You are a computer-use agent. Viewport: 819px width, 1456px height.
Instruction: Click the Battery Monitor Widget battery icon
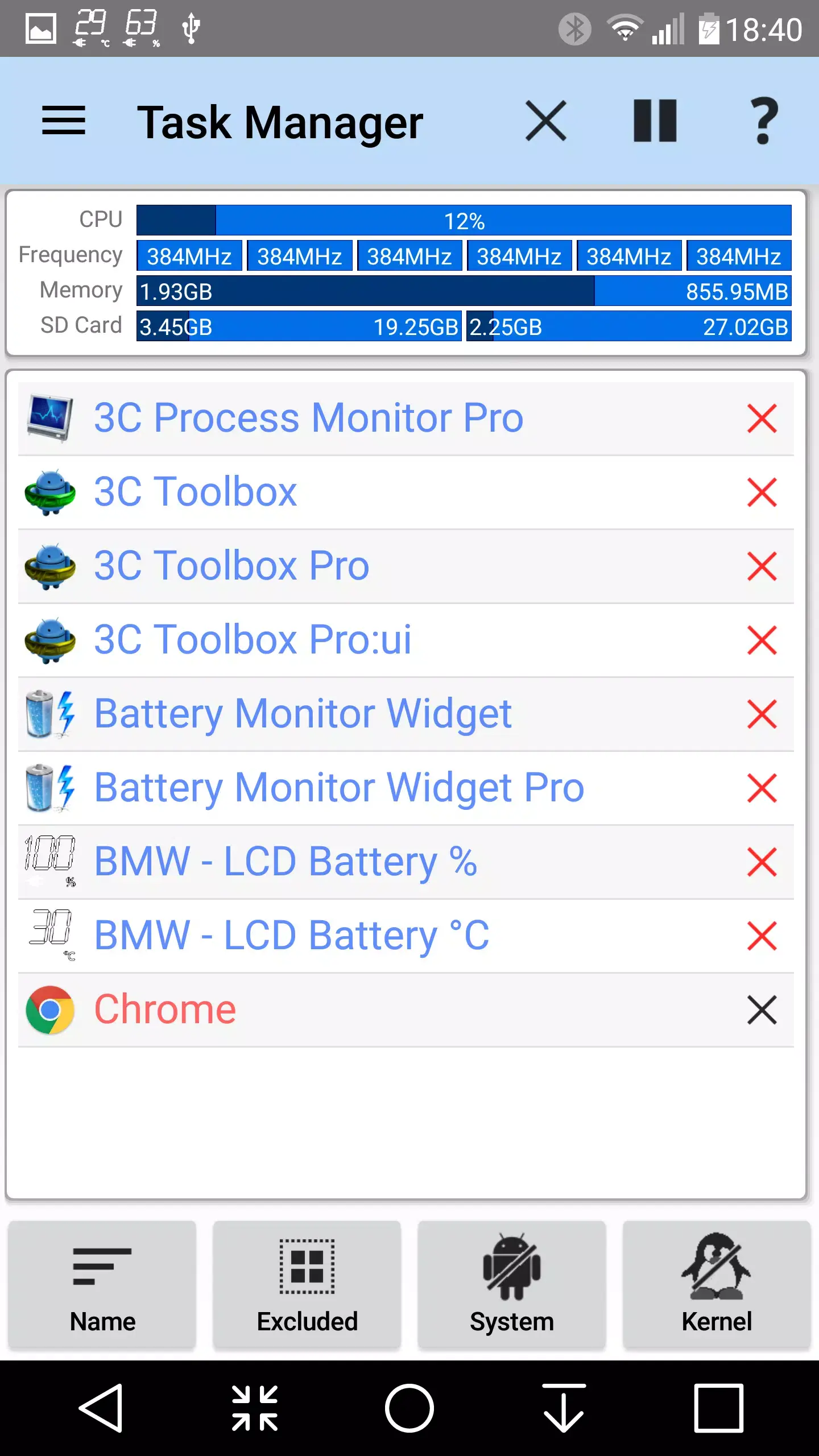(x=51, y=714)
